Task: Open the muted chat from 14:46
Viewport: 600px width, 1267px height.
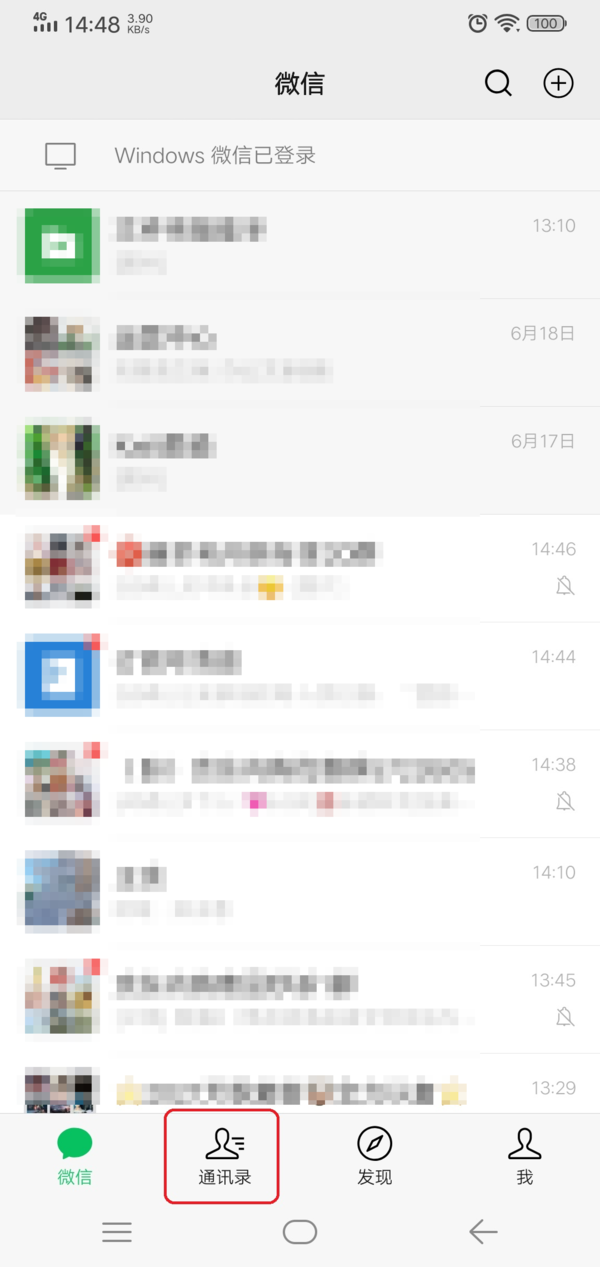Action: click(300, 568)
